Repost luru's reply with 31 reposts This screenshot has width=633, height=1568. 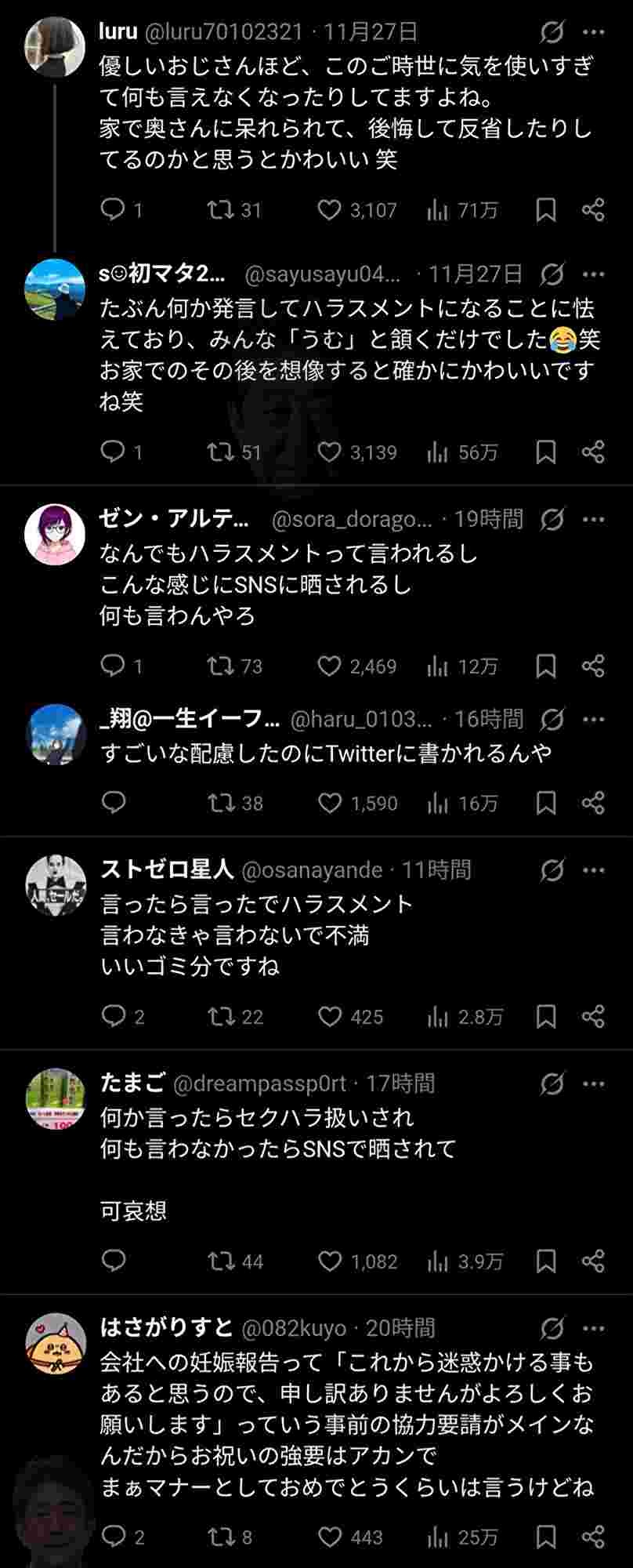pos(220,210)
